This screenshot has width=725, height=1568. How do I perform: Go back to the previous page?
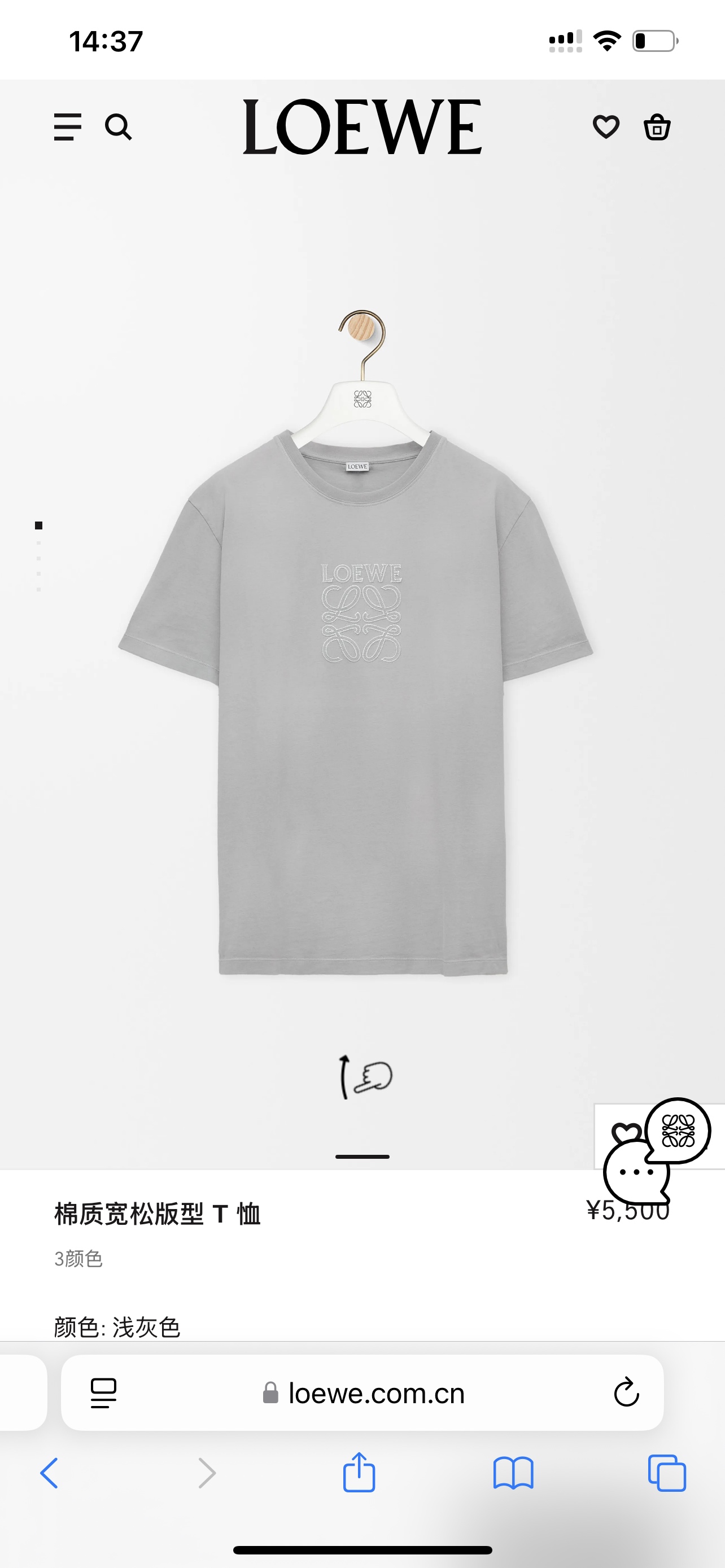(x=49, y=1473)
